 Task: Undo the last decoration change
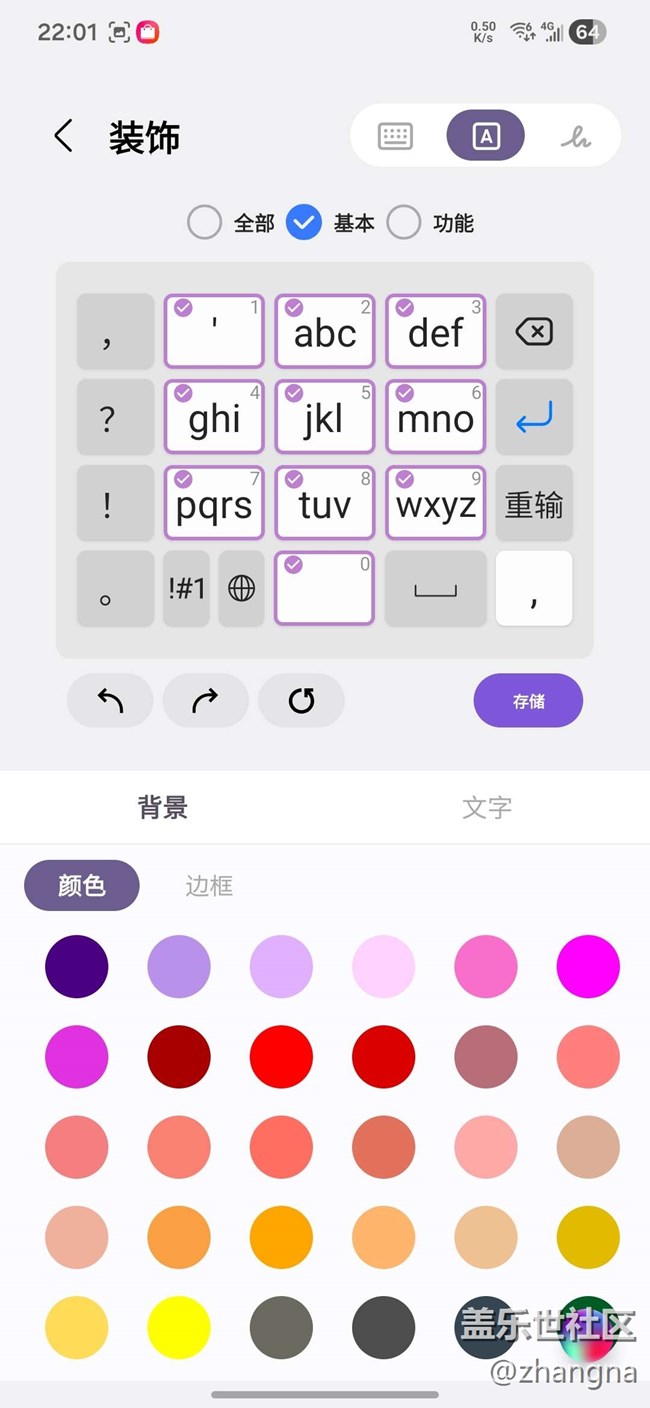click(x=110, y=701)
